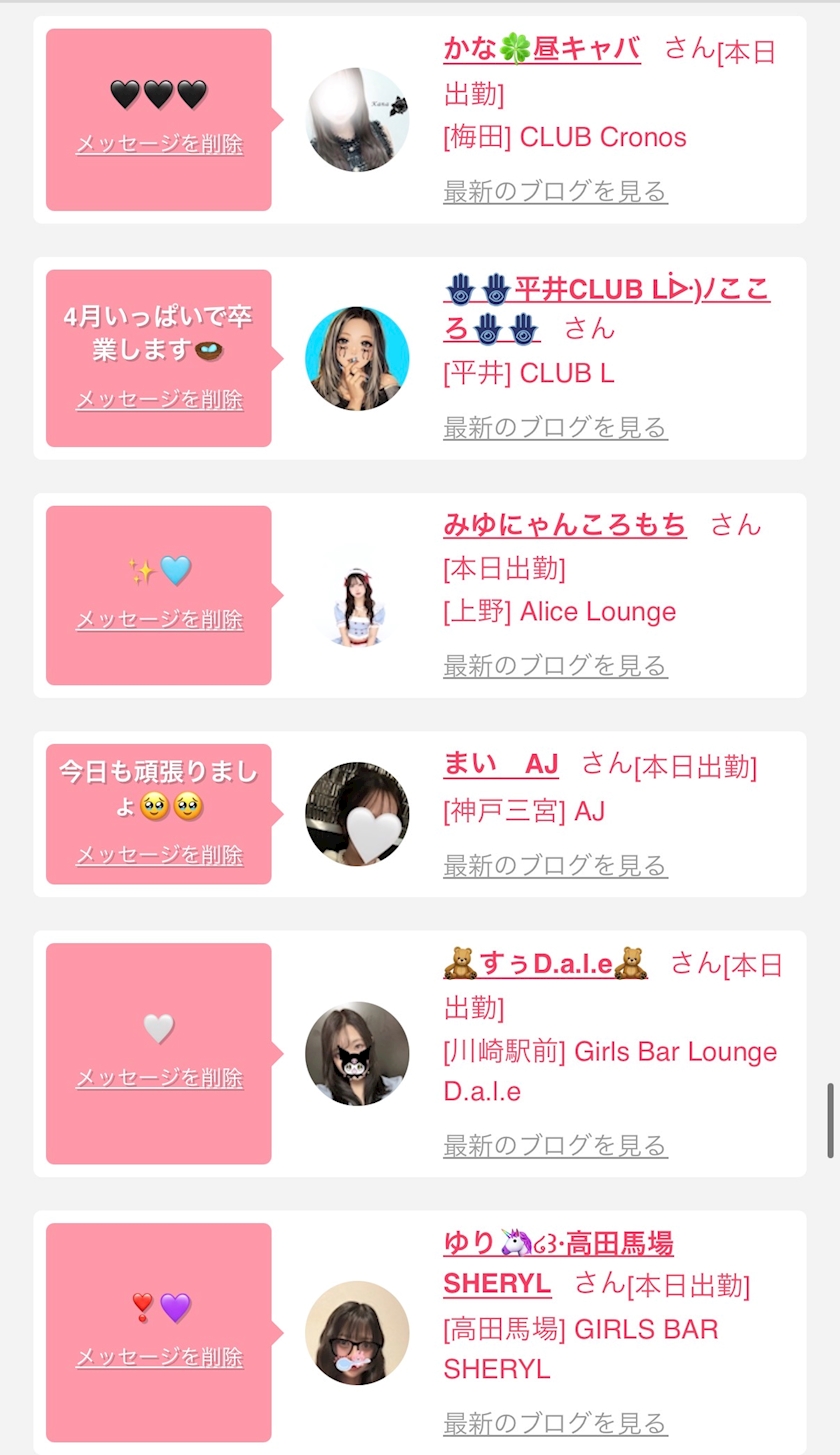Screen dimensions: 840x1455
Task: Delete message sent to すぅD.a.l.e
Action: tap(159, 1078)
